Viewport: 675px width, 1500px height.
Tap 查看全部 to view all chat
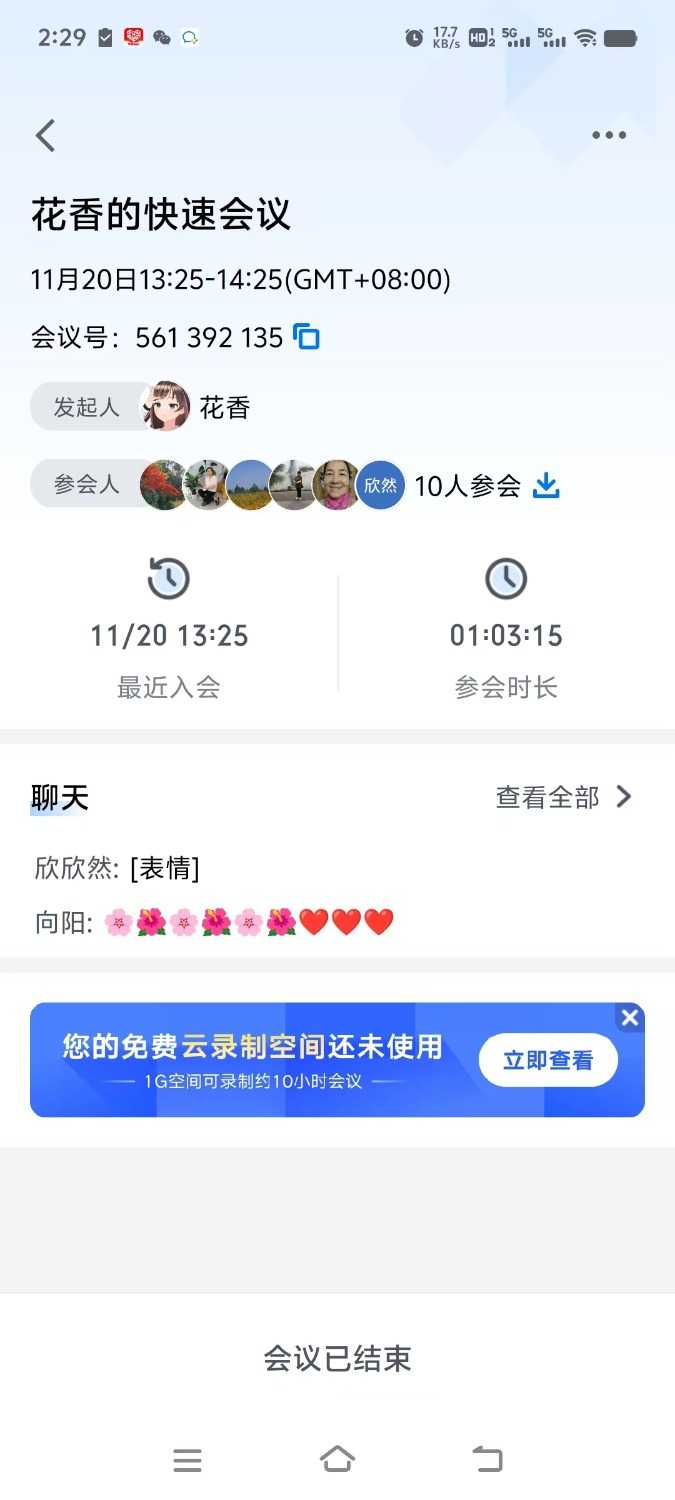563,797
